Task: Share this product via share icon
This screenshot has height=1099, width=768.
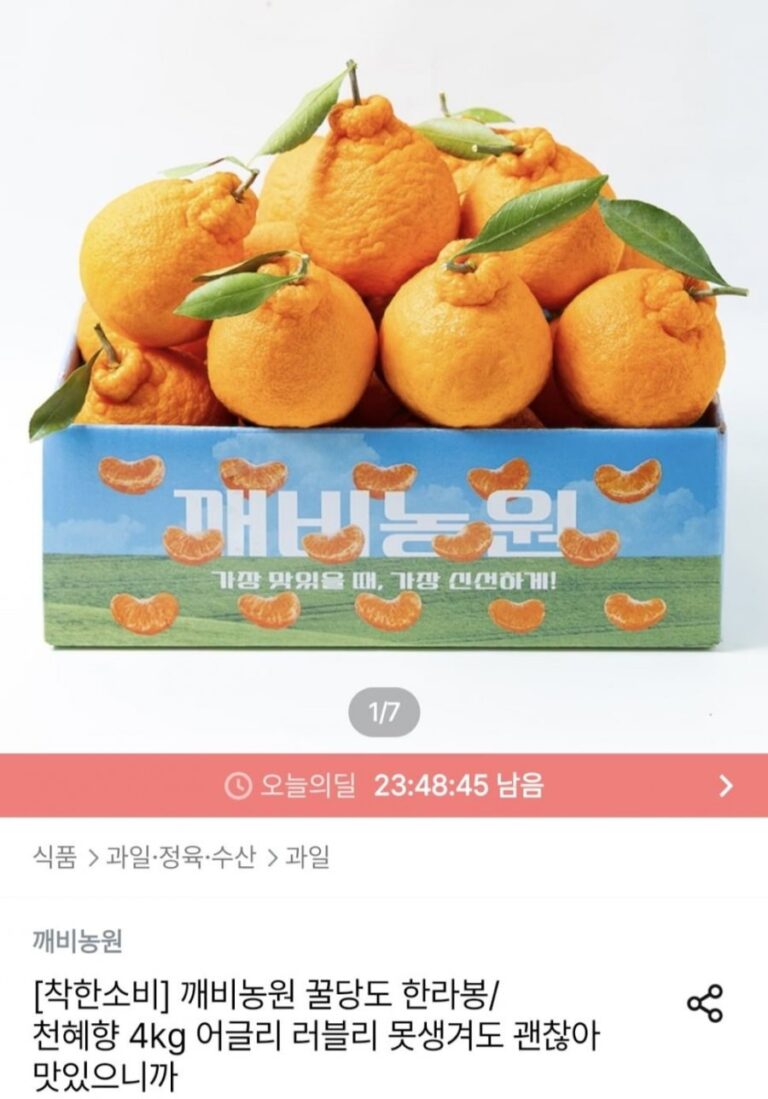Action: point(704,1003)
